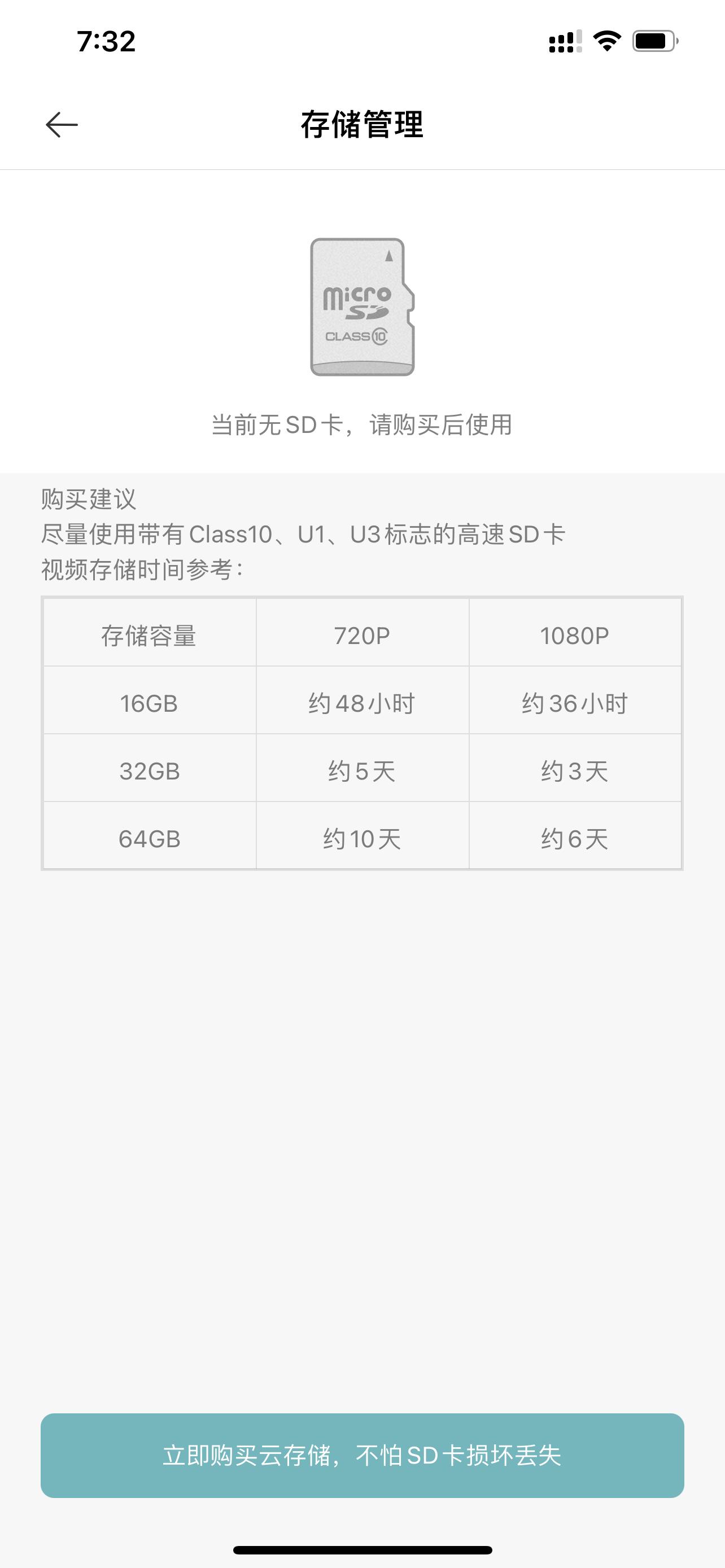Click the 存储容量 table header cell

[149, 634]
